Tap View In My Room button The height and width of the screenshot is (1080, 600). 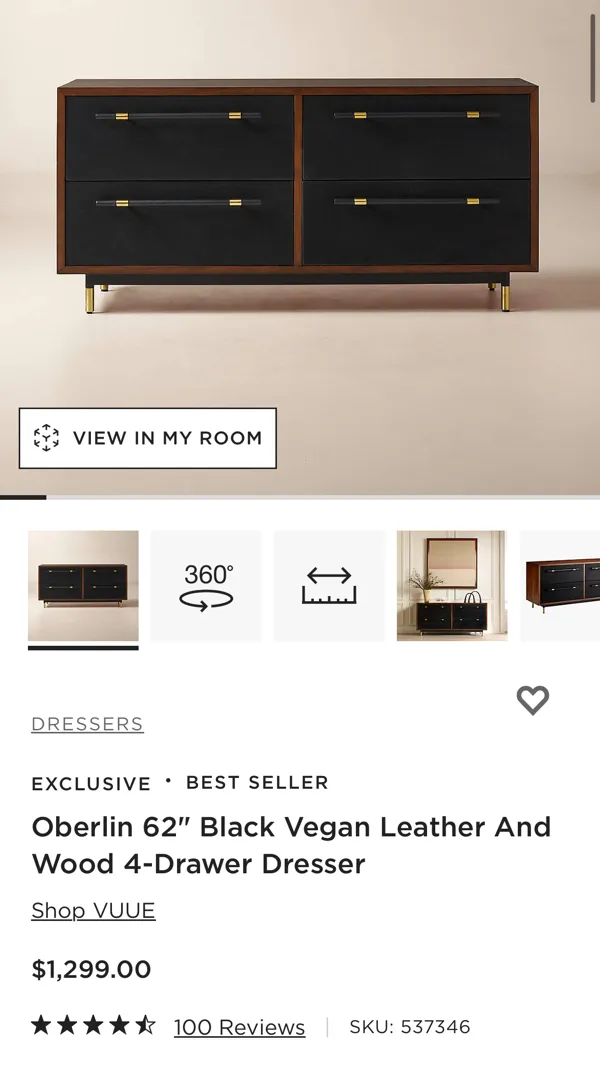[148, 438]
